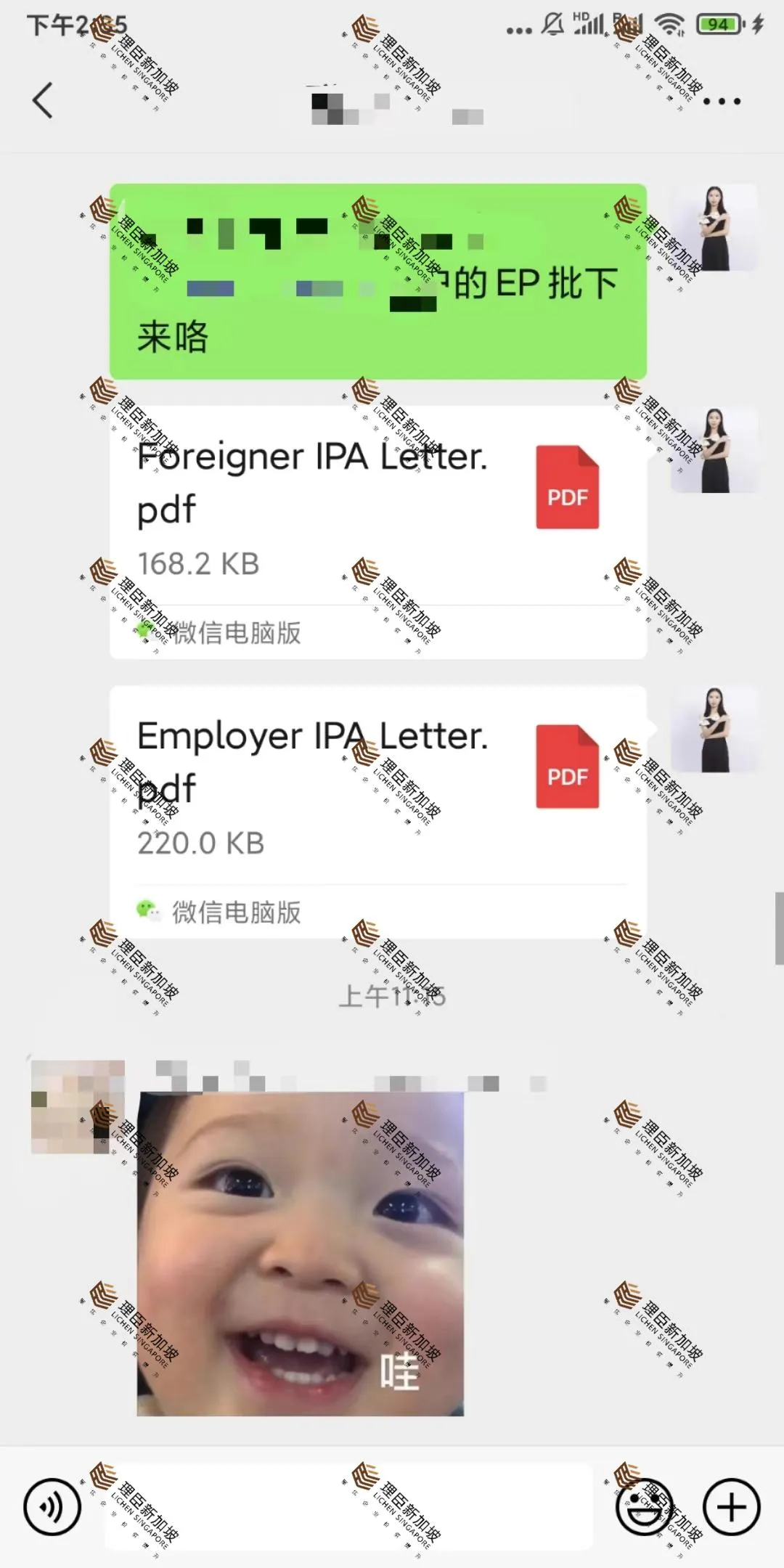This screenshot has height=1568, width=784.
Task: Switch to voice message input
Action: point(52,1508)
